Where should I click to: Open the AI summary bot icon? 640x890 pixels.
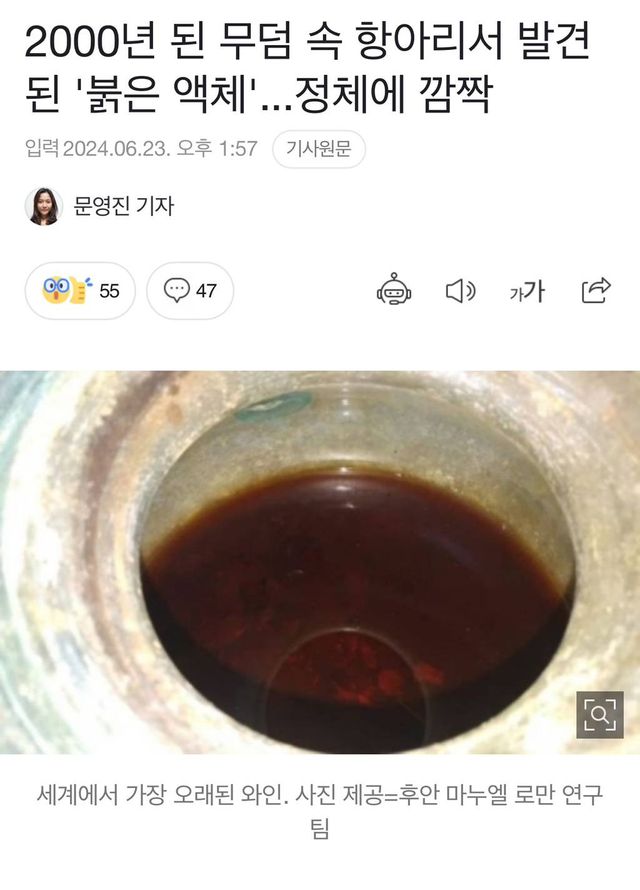pos(393,290)
